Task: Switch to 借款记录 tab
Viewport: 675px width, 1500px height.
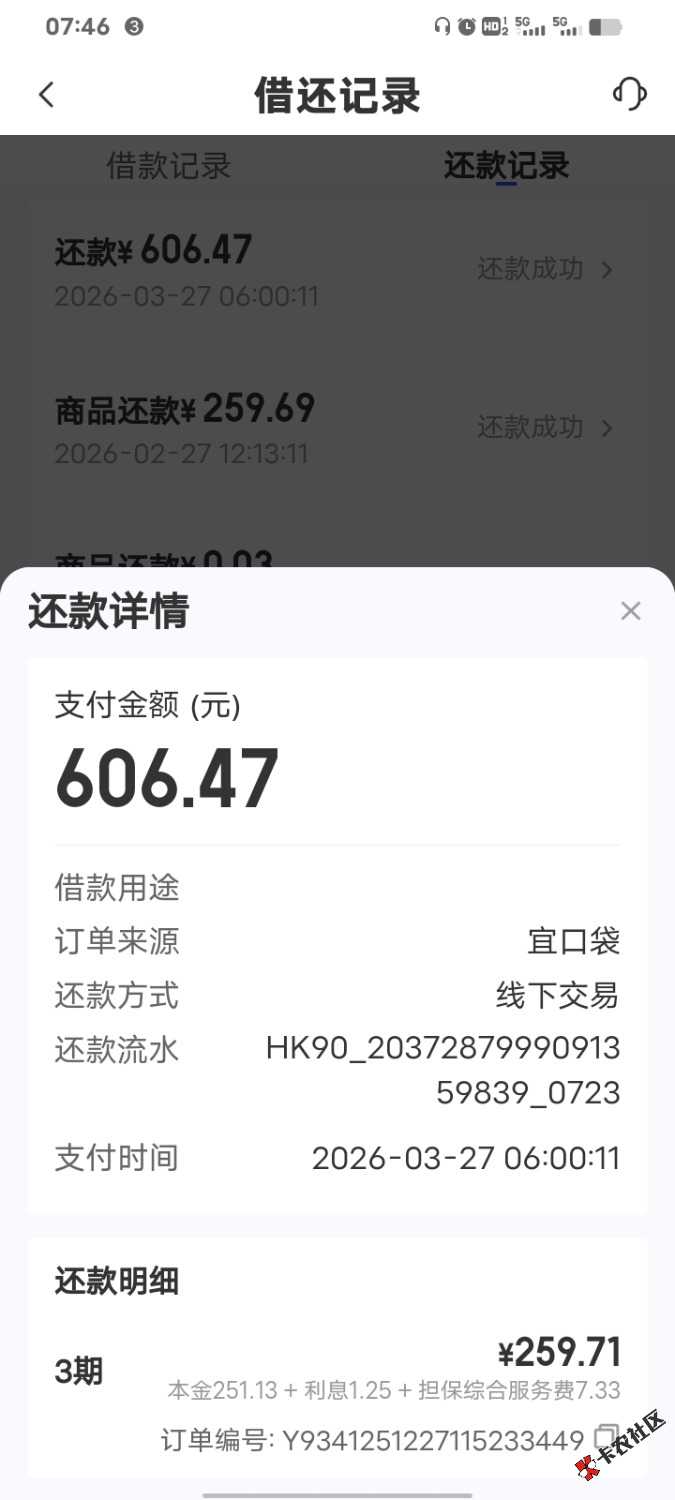Action: click(x=169, y=166)
